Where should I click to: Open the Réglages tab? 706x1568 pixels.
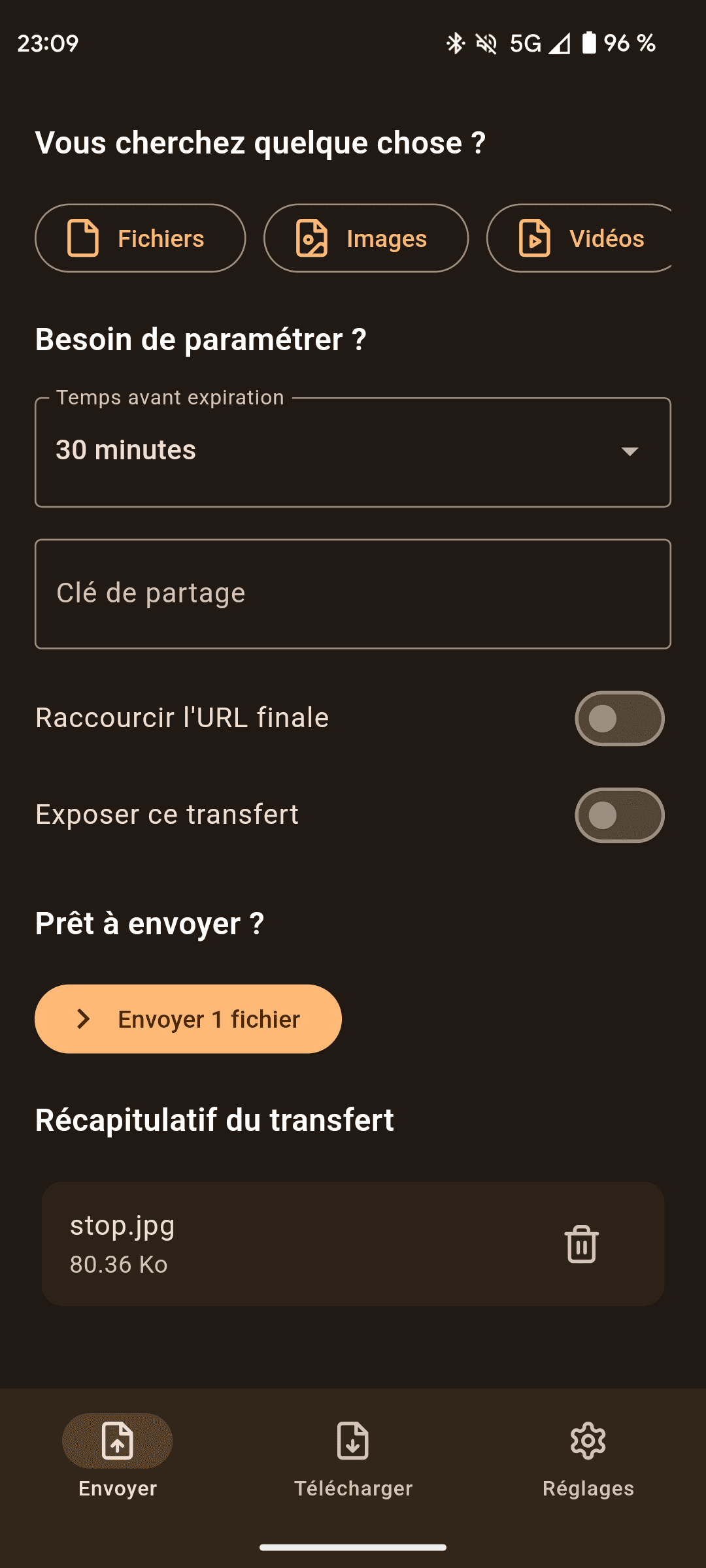tap(589, 1463)
